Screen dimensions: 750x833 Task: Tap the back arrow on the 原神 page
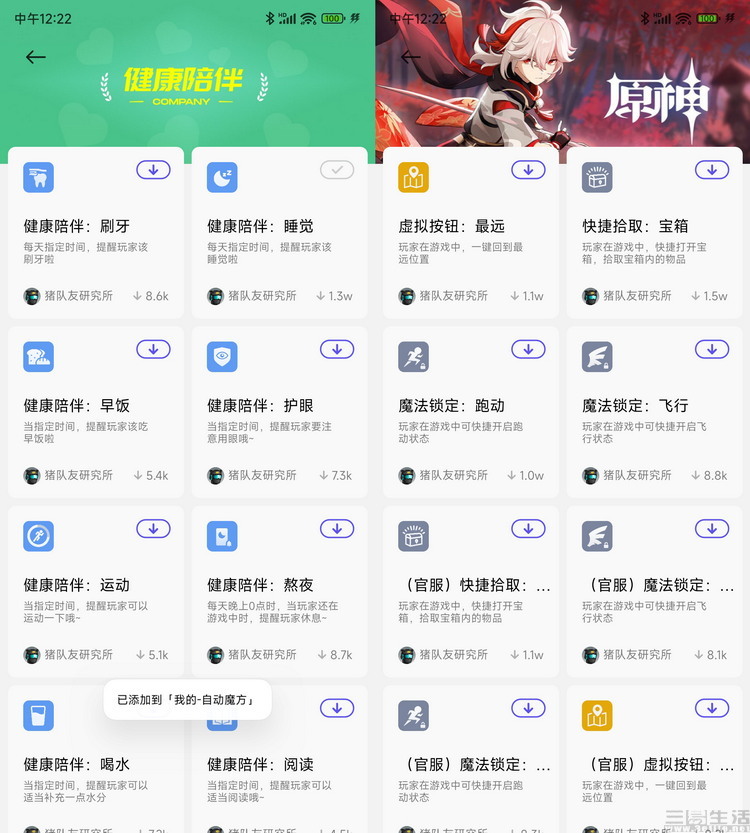click(411, 57)
